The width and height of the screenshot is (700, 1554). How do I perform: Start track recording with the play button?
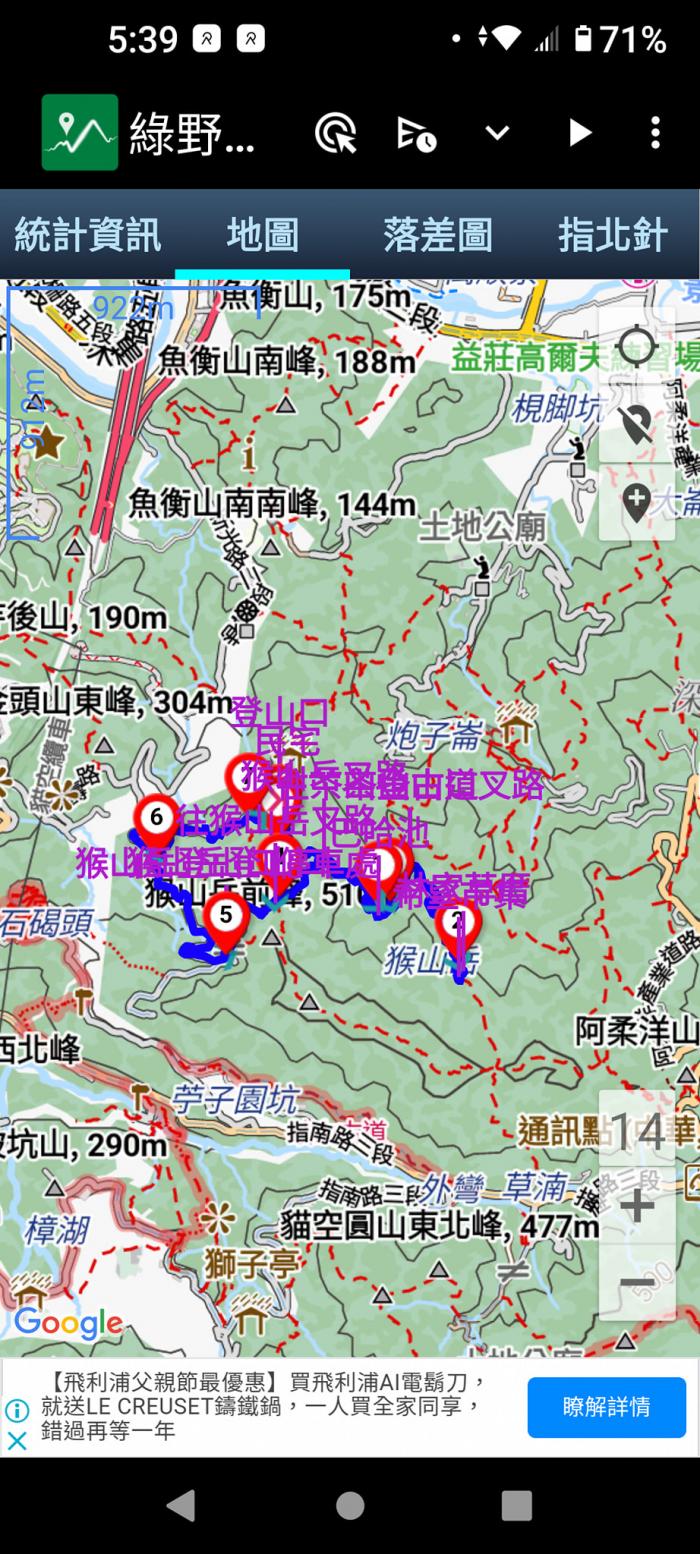tap(579, 133)
